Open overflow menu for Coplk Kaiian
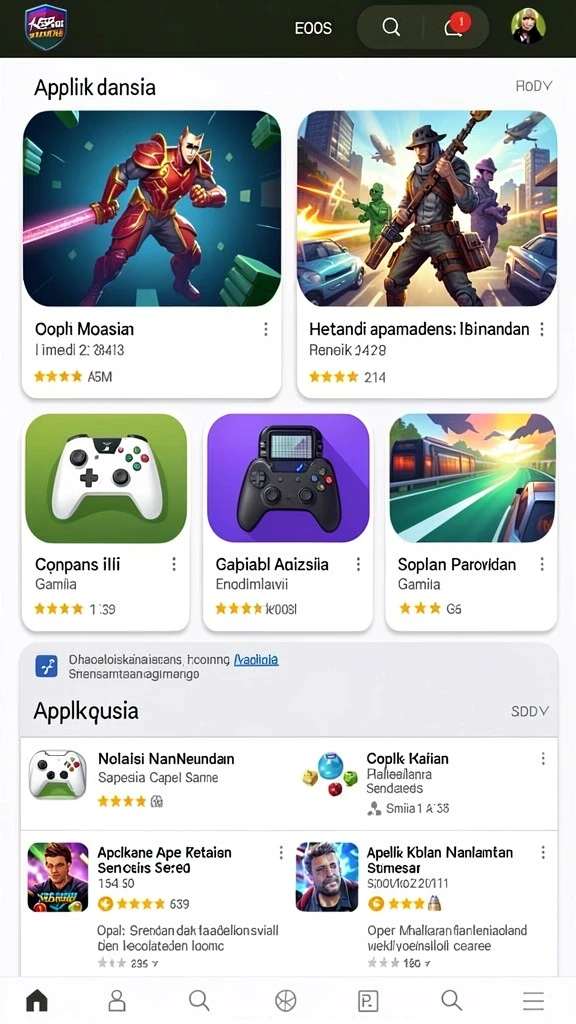Image resolution: width=576 pixels, height=1024 pixels. [x=543, y=759]
